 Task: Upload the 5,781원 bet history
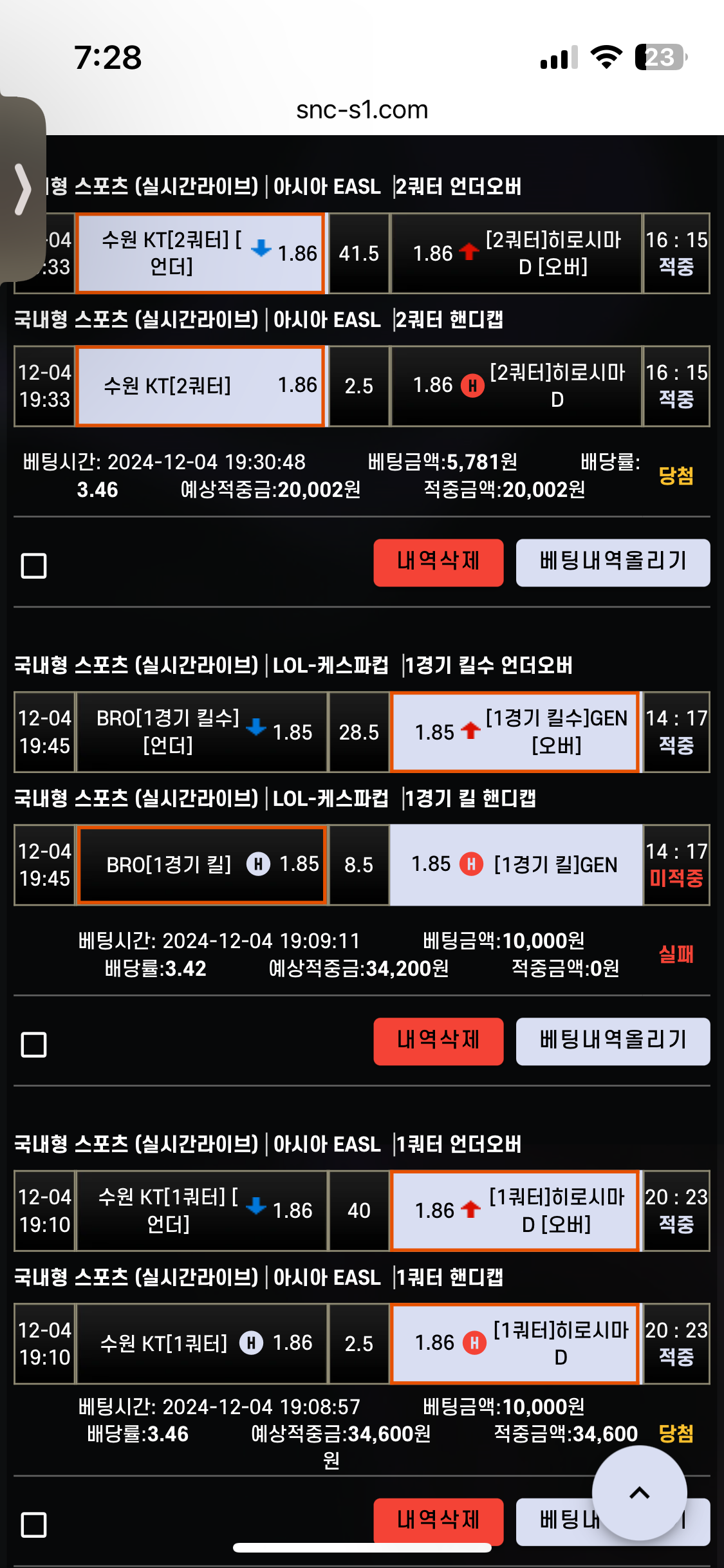[613, 562]
